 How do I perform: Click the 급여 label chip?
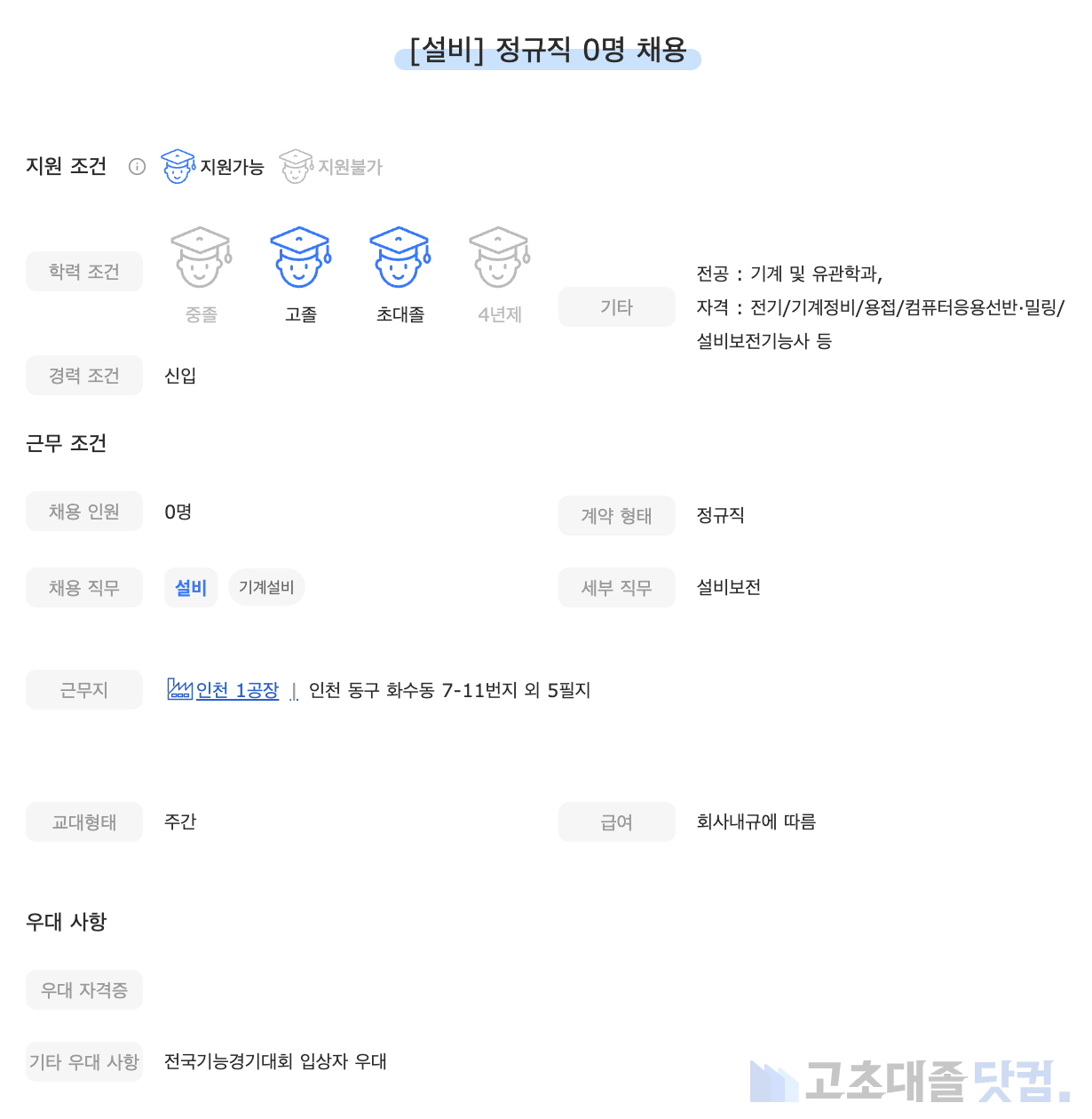coord(616,821)
